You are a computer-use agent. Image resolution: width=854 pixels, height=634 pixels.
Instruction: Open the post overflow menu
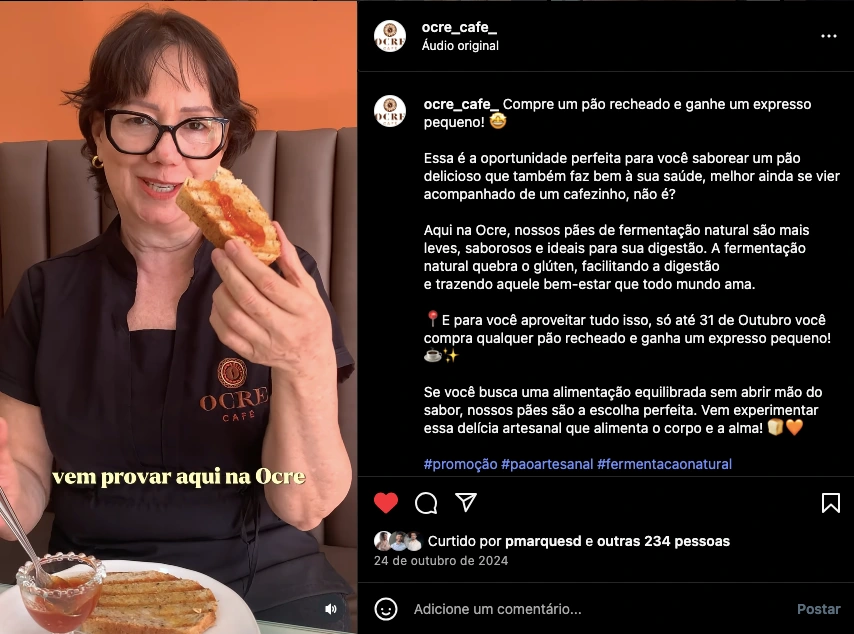coord(828,36)
